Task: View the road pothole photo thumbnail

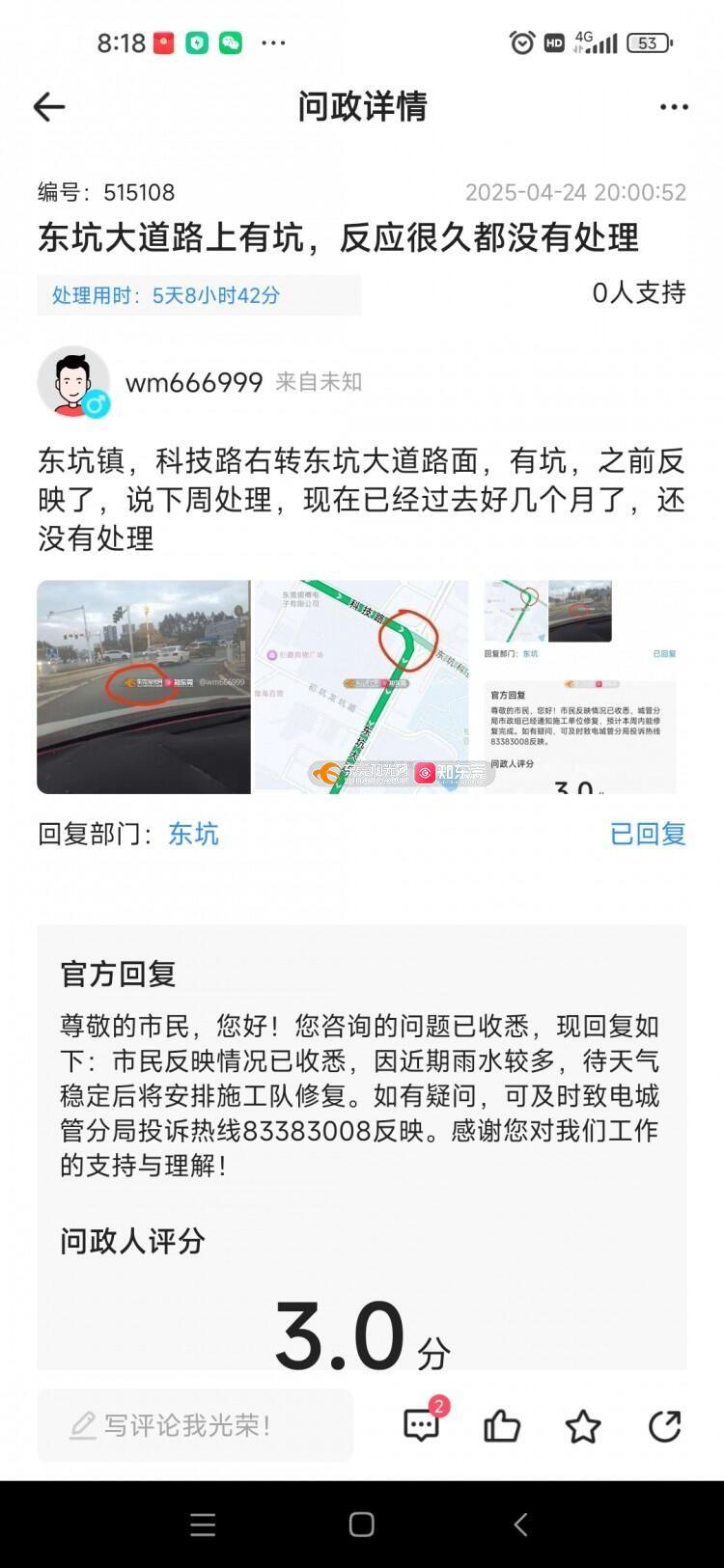Action: pyautogui.click(x=144, y=687)
